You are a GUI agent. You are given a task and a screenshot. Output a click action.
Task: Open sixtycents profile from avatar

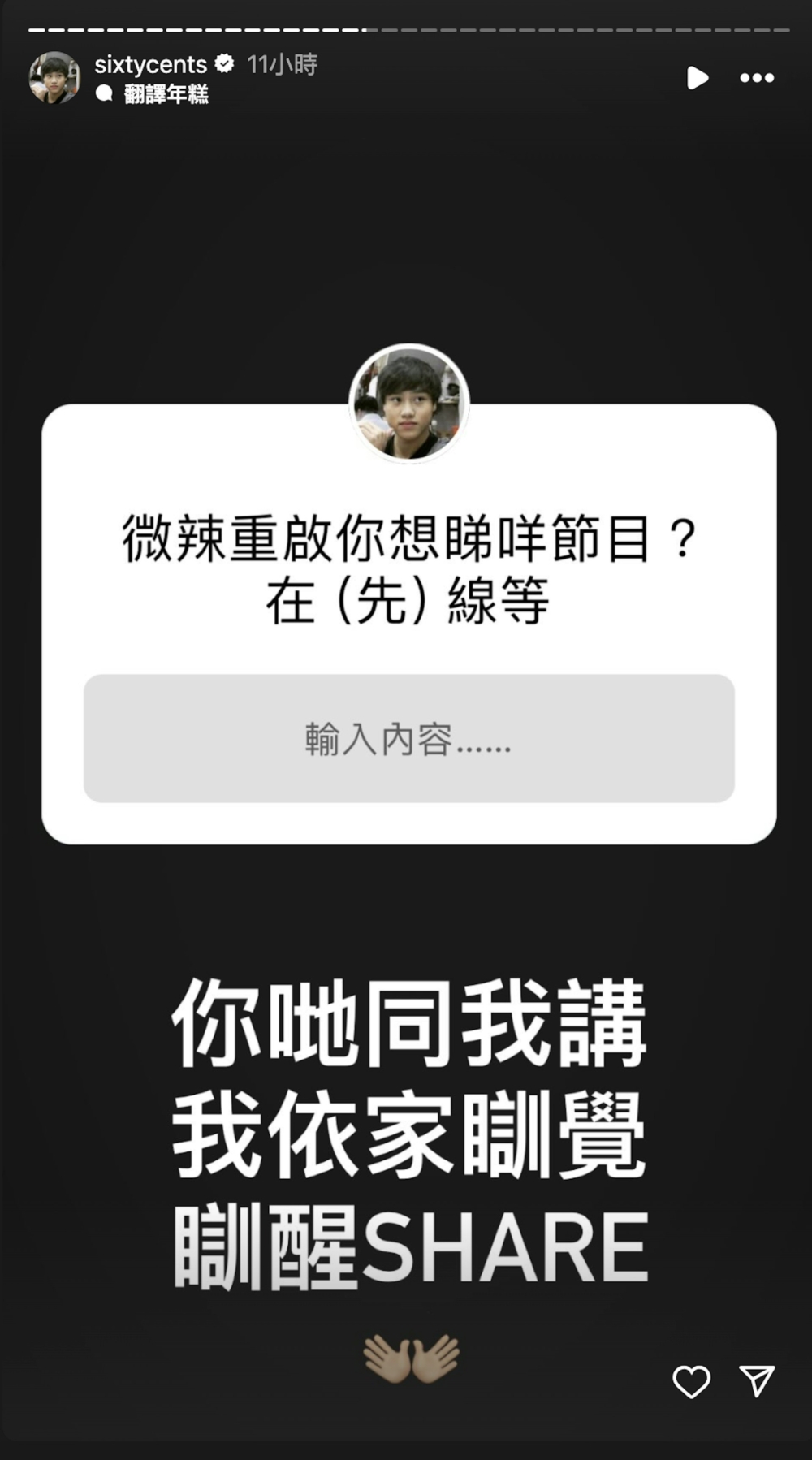point(54,78)
